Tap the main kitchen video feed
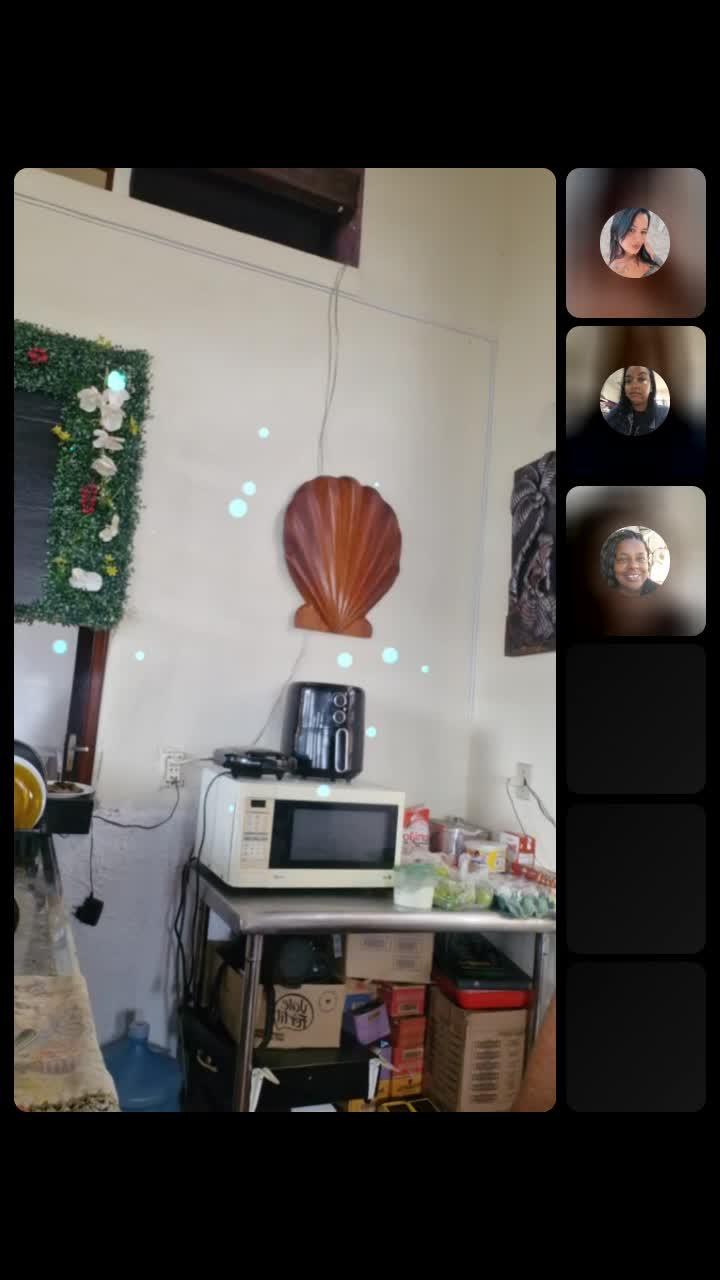This screenshot has width=720, height=1280. pyautogui.click(x=284, y=639)
